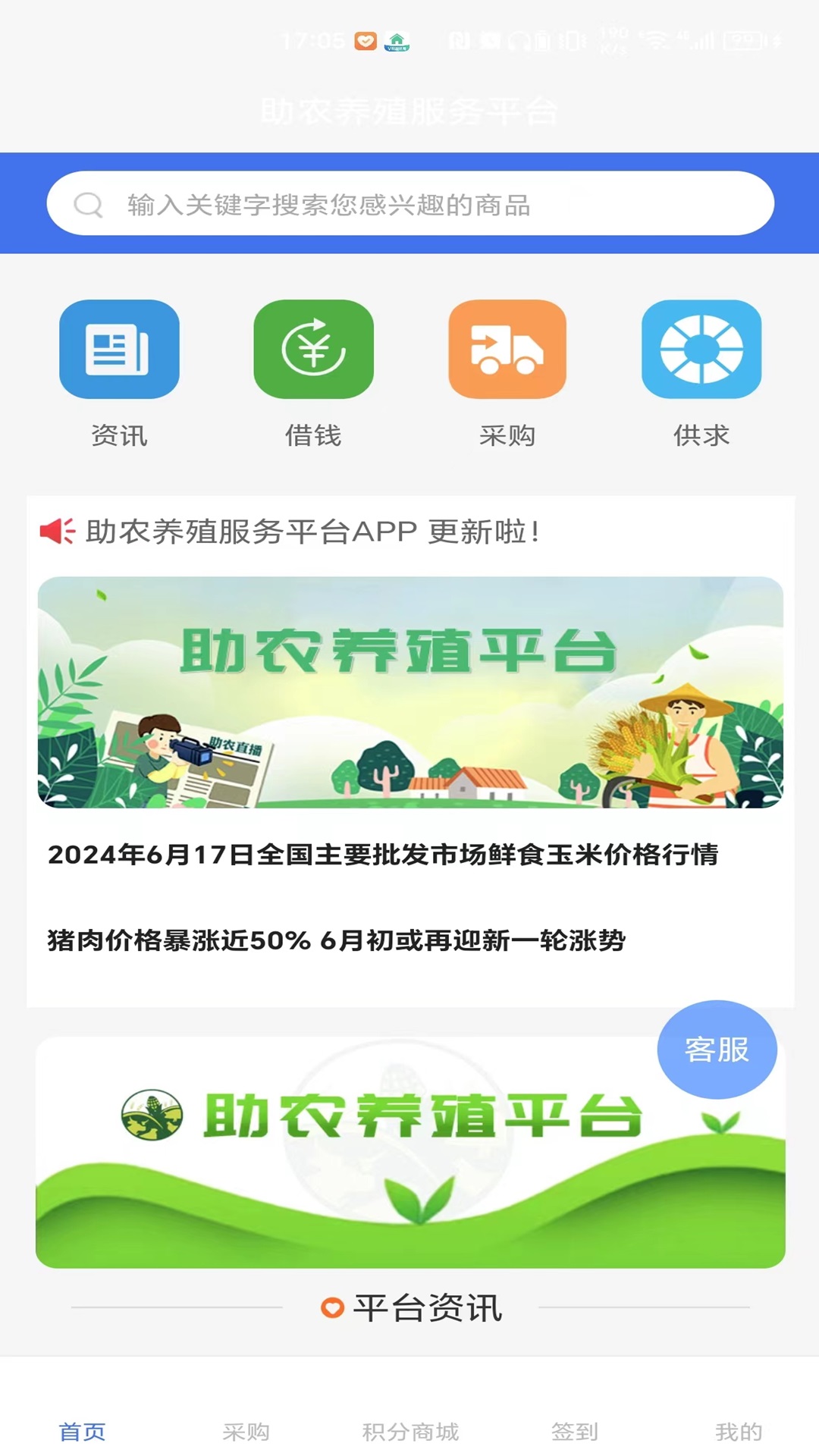Contact 客服 customer service
The height and width of the screenshot is (1456, 819).
[x=717, y=1050]
